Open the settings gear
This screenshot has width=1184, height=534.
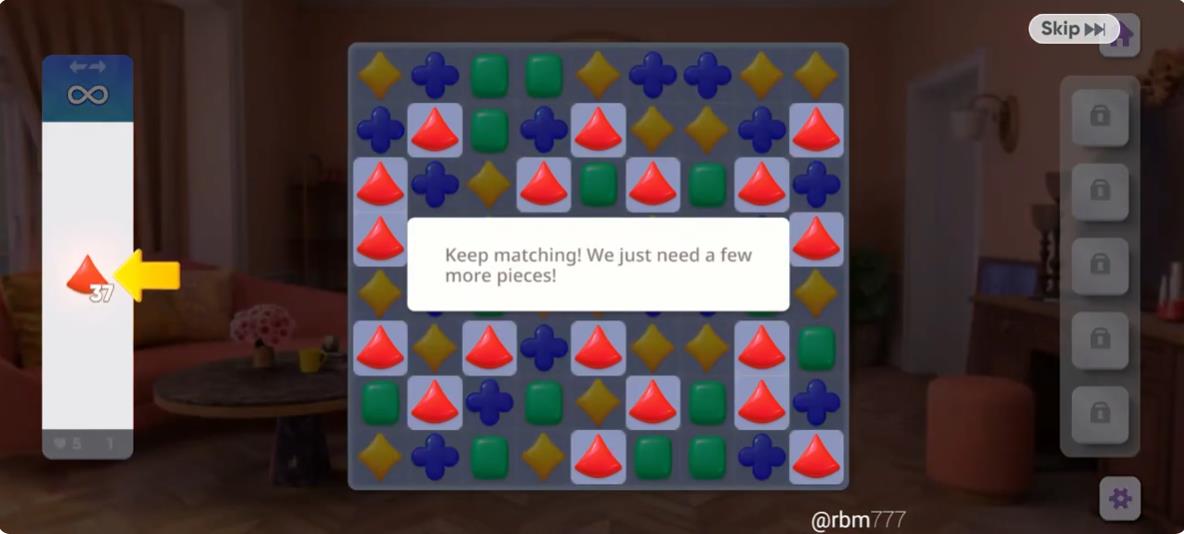(x=1119, y=498)
